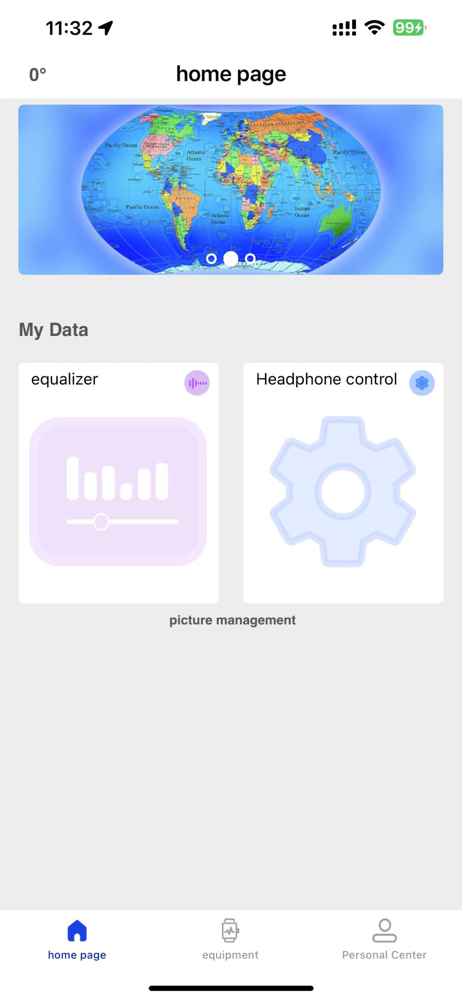Open the equalizer card

pos(118,483)
